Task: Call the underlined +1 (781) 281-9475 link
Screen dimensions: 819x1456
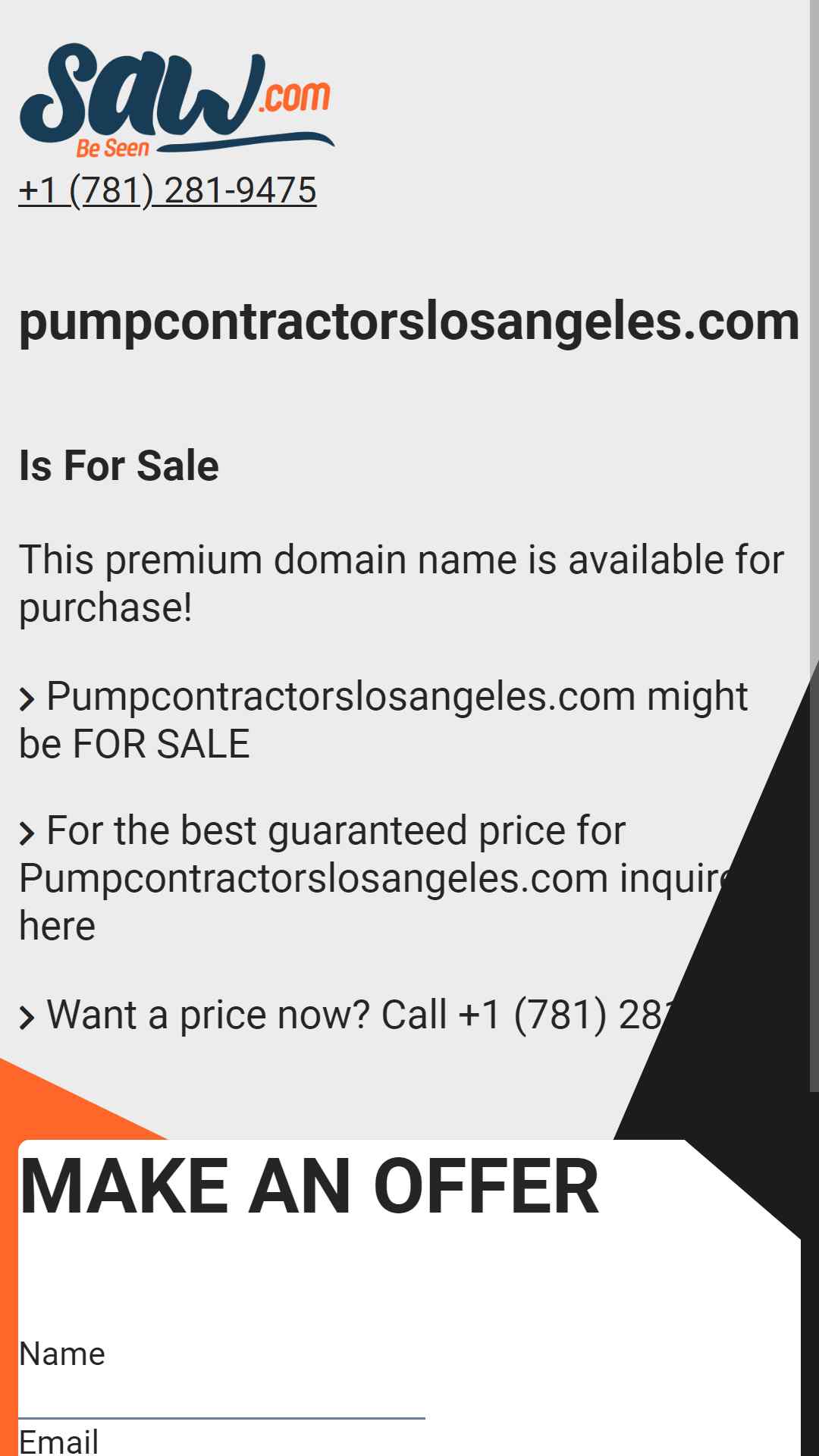Action: (167, 190)
